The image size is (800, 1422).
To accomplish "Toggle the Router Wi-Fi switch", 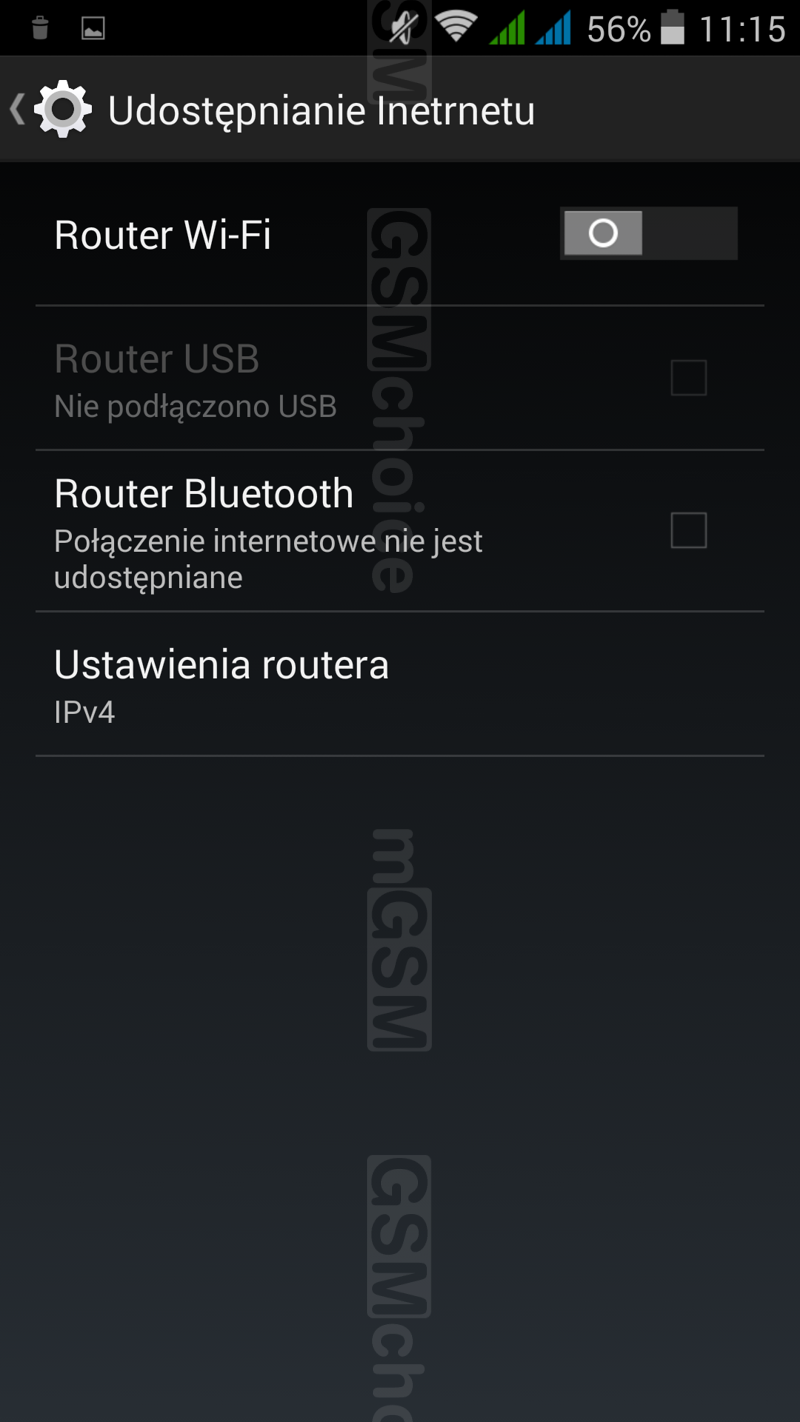I will [x=648, y=234].
